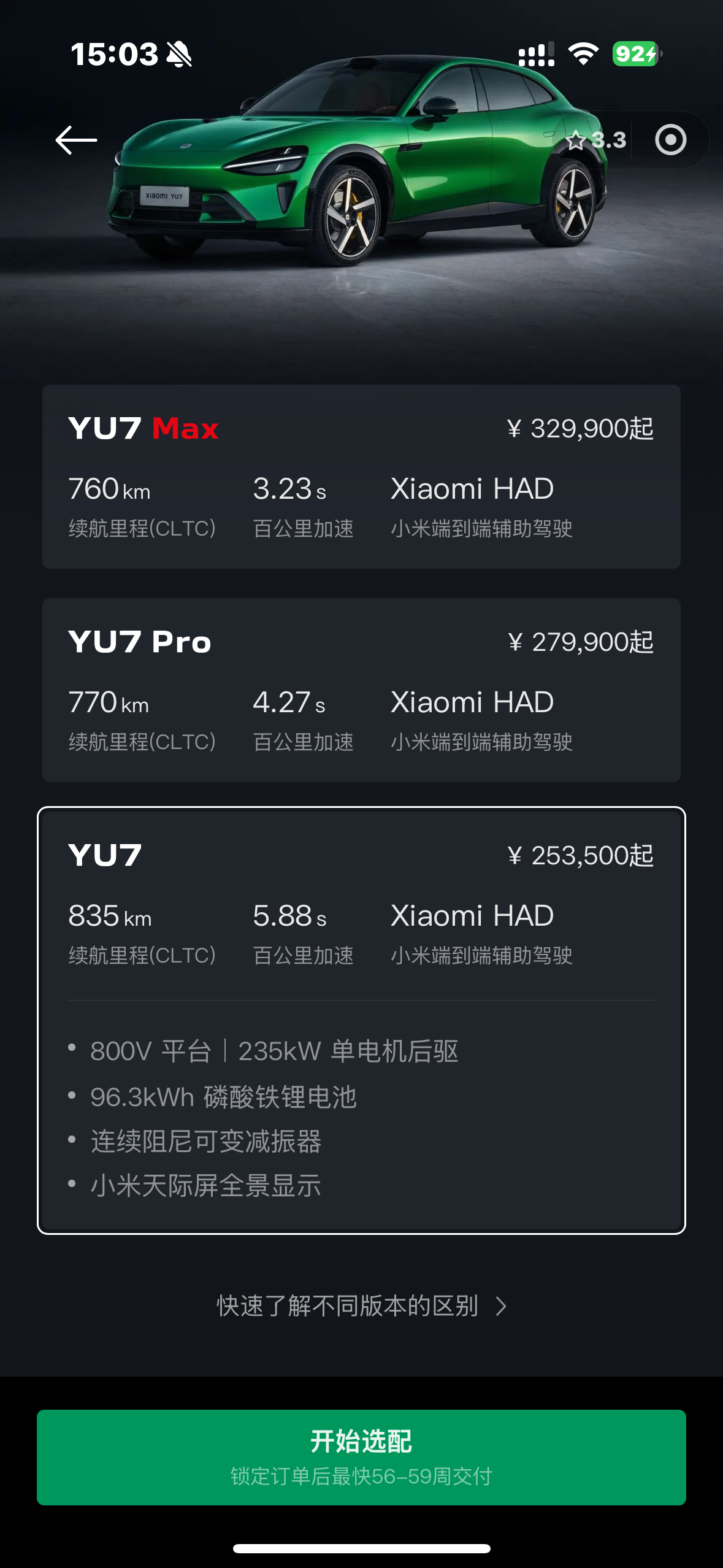Open 快速了解不同版本的区别 link

pyautogui.click(x=361, y=1306)
